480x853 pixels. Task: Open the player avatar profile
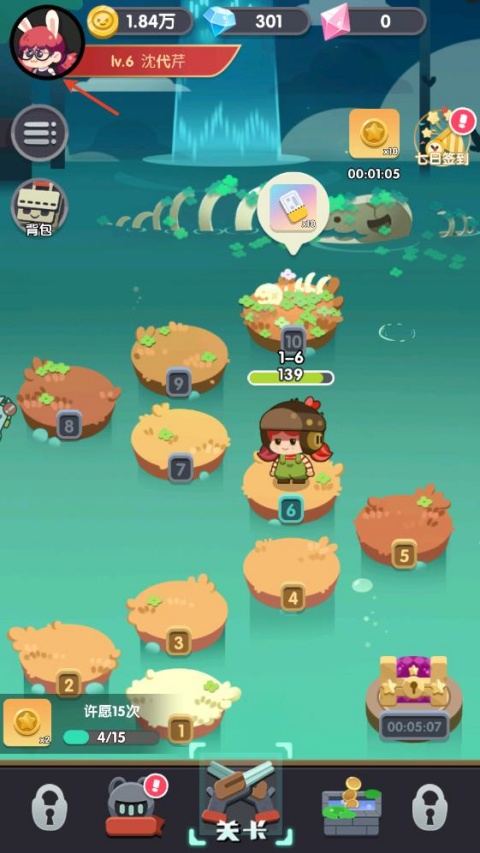tap(47, 42)
